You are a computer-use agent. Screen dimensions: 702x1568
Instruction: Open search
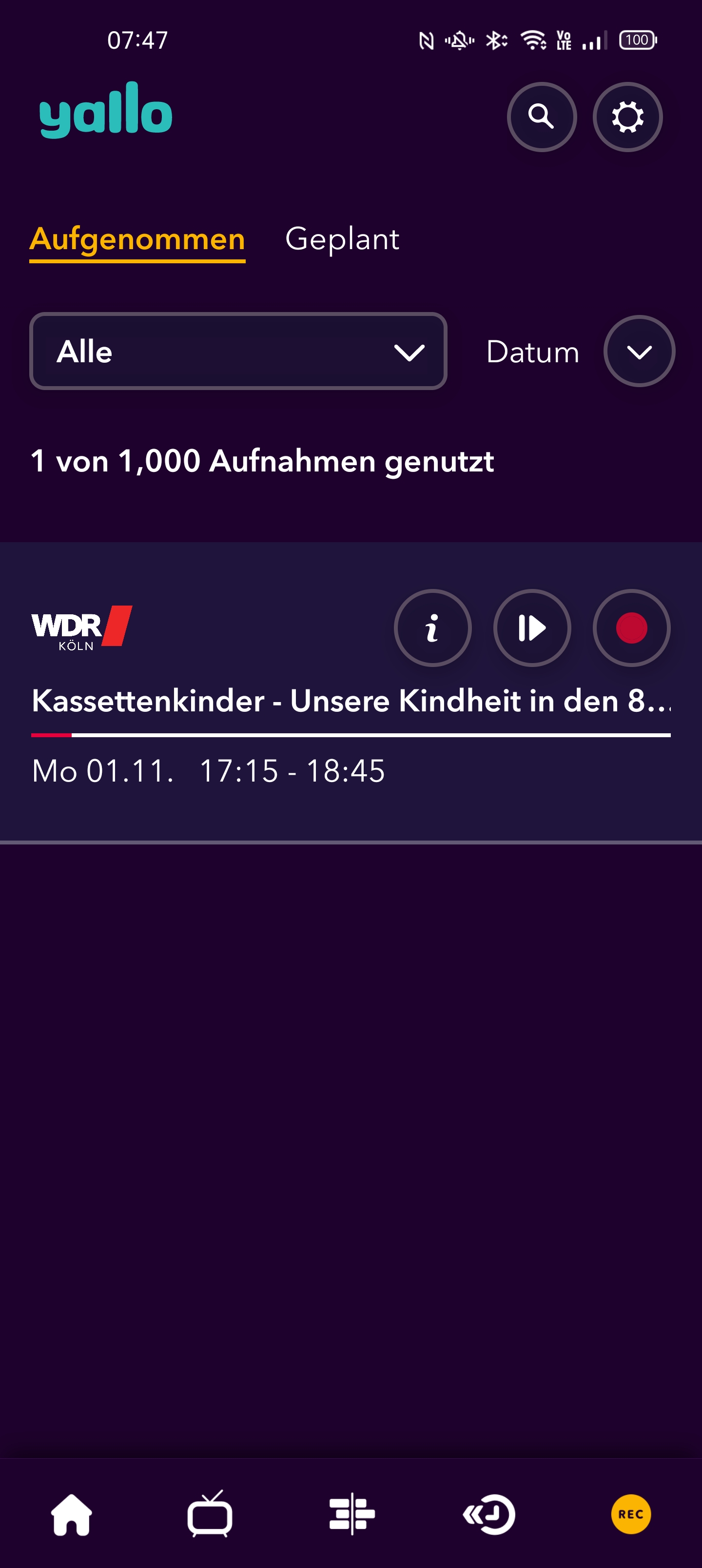pos(541,118)
